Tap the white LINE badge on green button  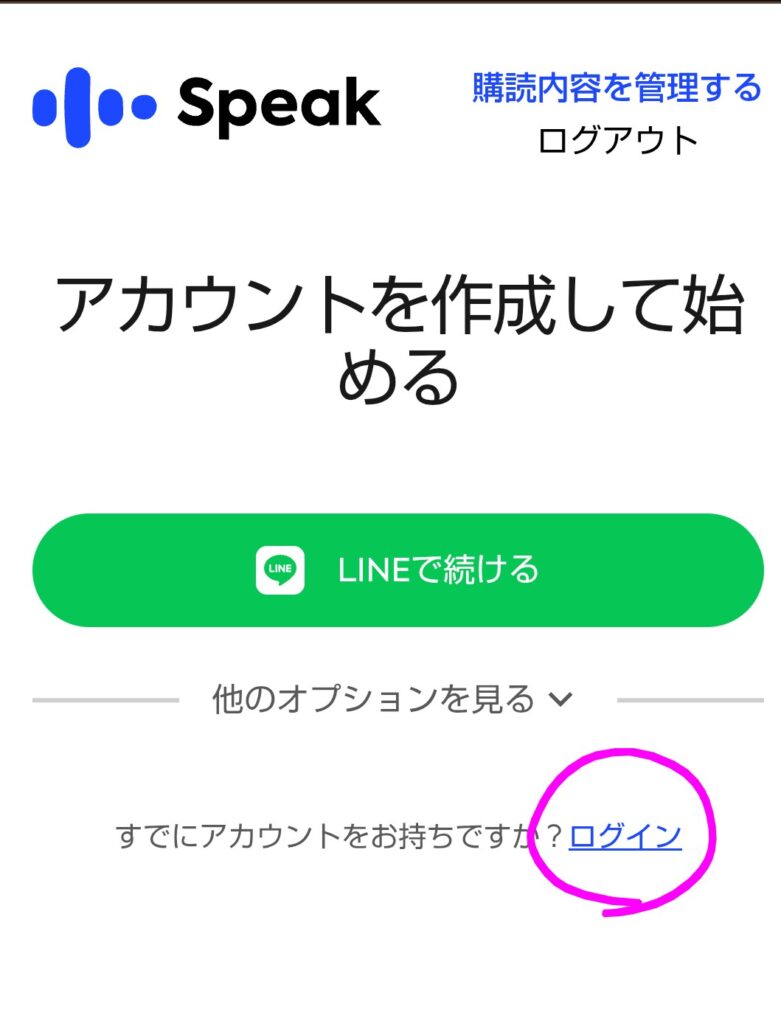[x=280, y=571]
